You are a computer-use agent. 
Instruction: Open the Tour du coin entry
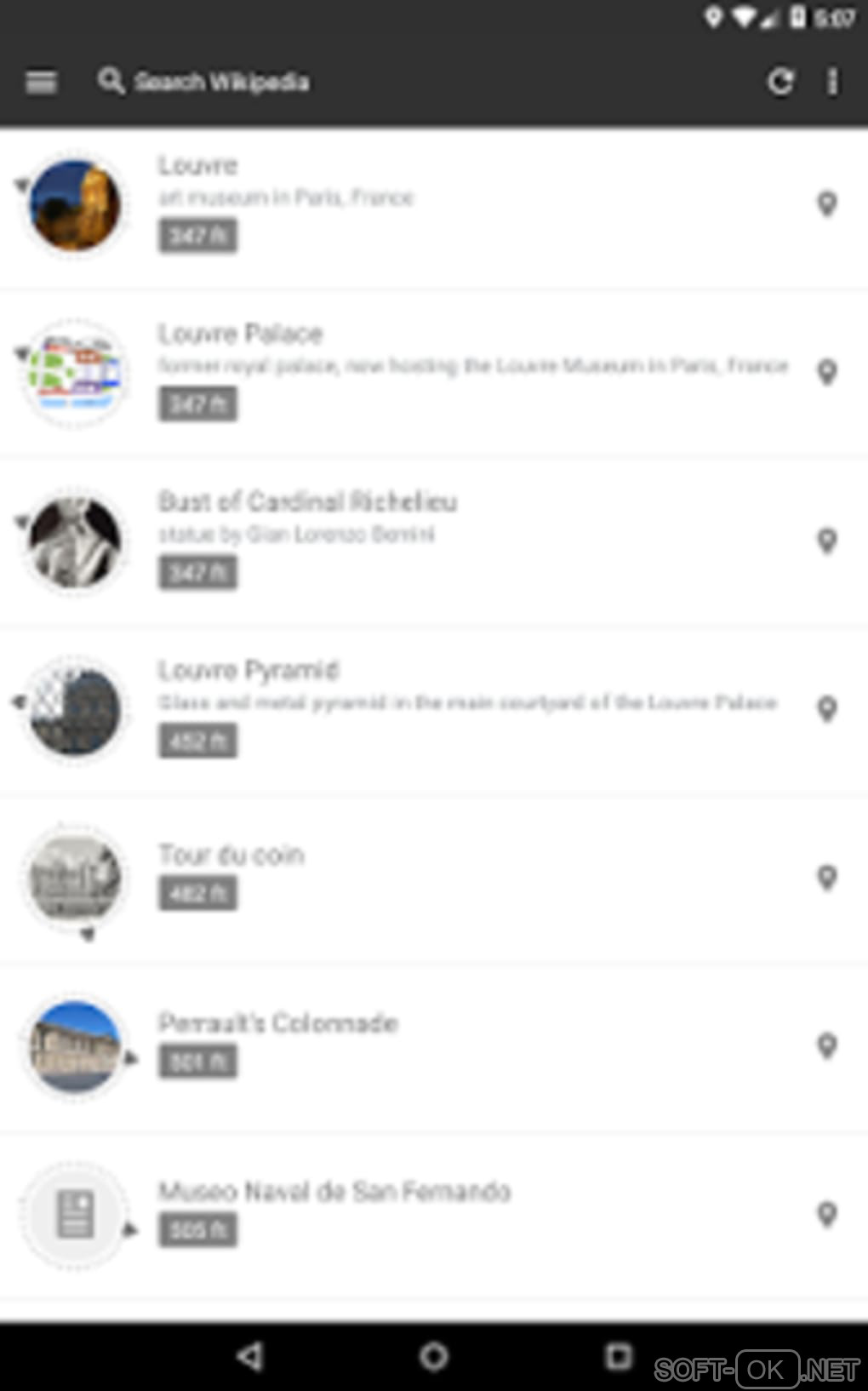click(231, 855)
